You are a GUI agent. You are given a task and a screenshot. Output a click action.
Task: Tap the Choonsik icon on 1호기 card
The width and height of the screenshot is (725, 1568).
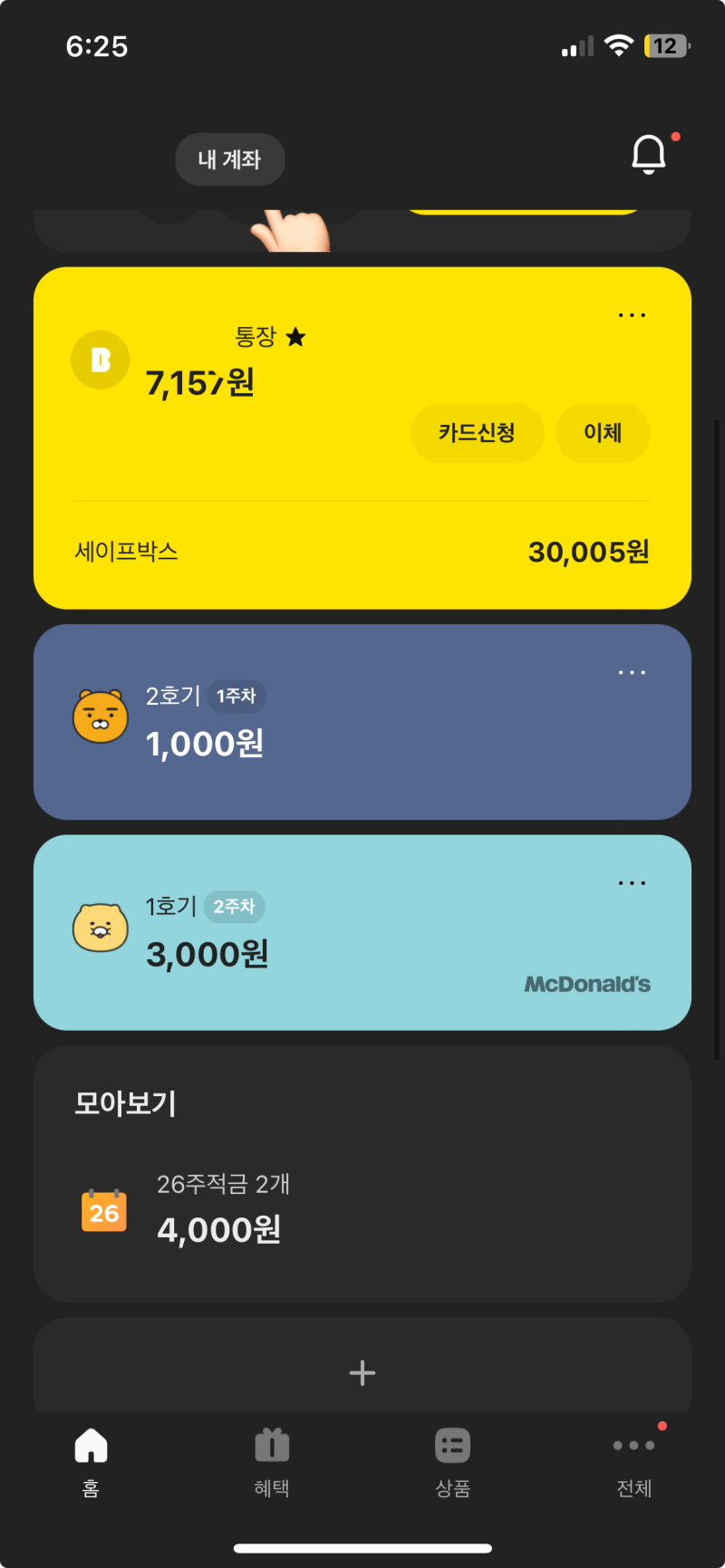100,928
